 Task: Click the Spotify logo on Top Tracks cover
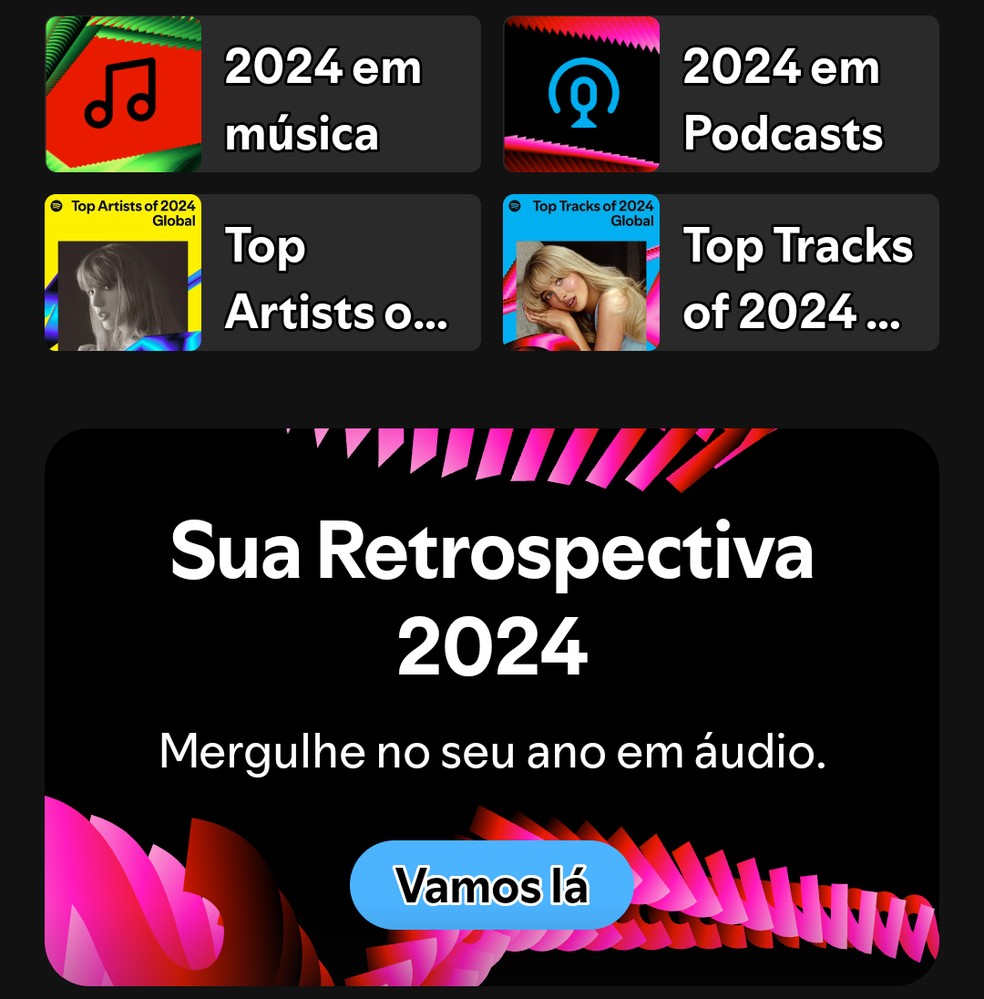(x=520, y=207)
